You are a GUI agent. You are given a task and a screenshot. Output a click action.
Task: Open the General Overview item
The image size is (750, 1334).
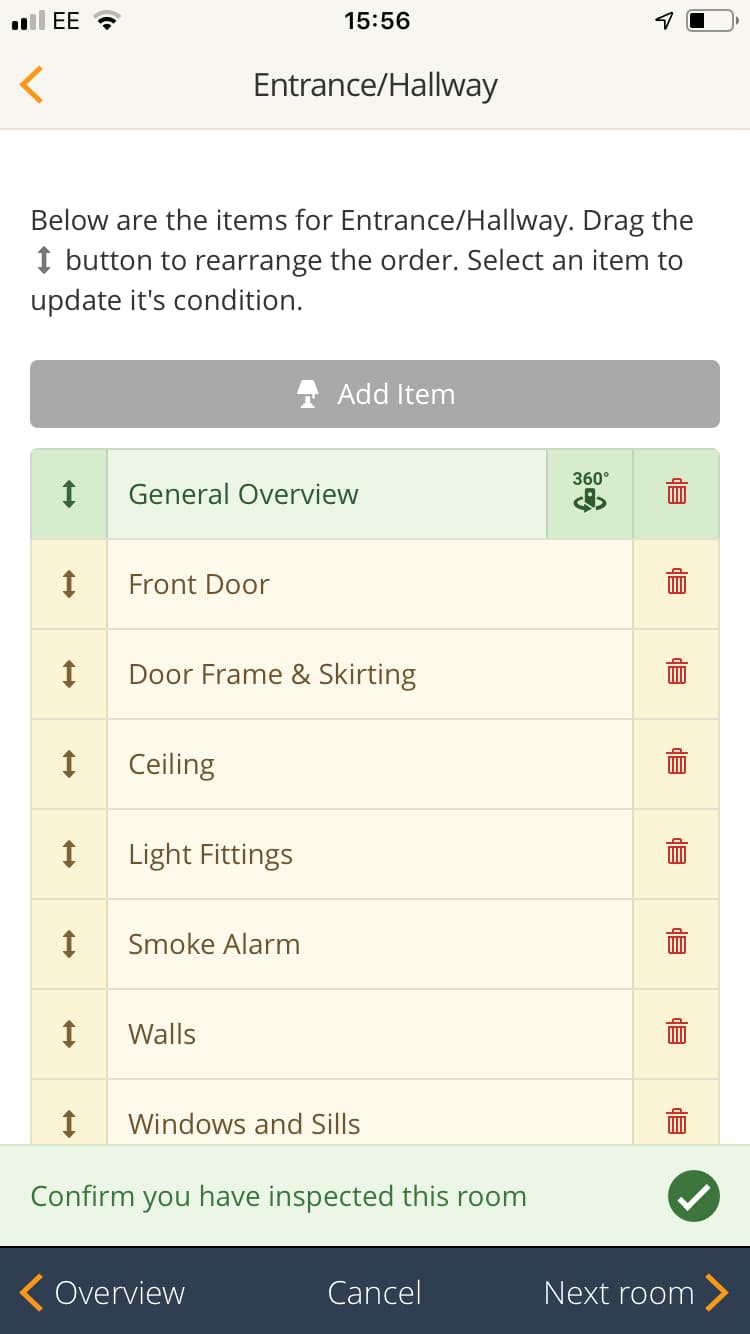(327, 494)
